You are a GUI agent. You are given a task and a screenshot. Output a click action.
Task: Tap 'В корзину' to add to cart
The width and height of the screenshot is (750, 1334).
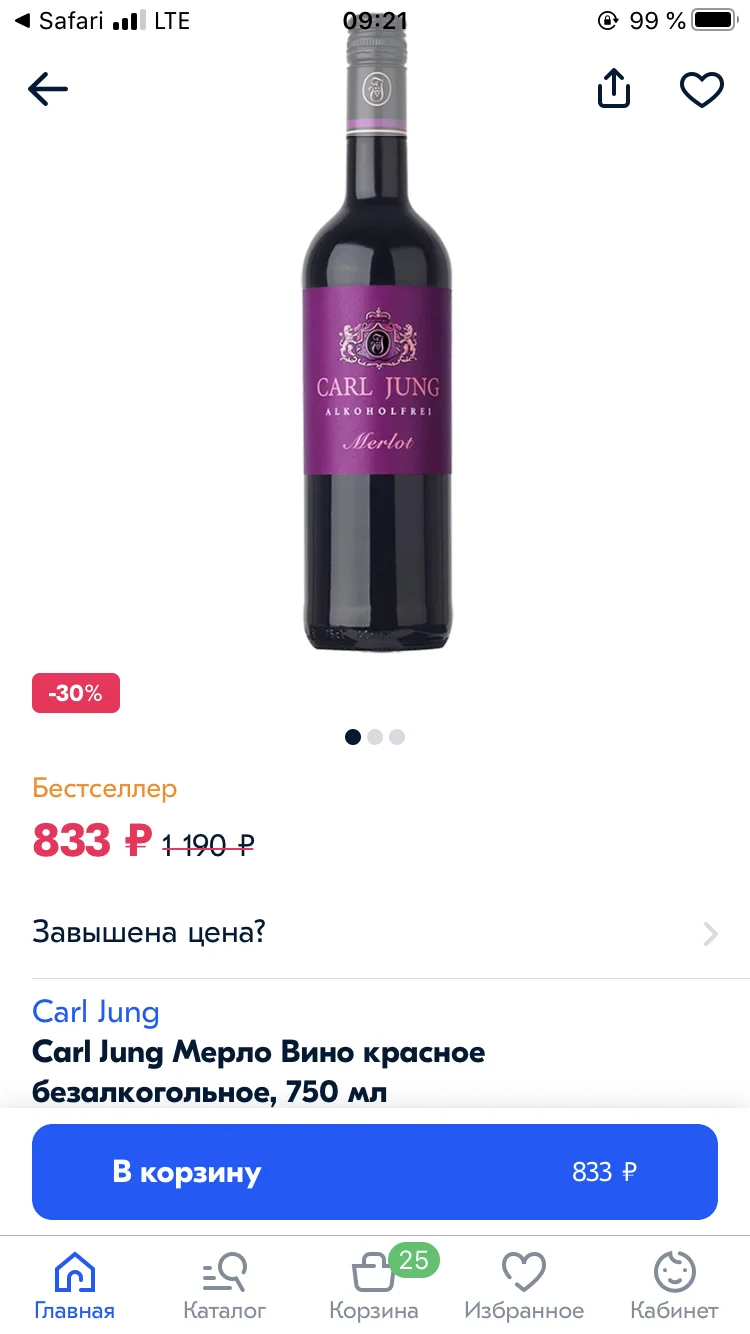(375, 1172)
